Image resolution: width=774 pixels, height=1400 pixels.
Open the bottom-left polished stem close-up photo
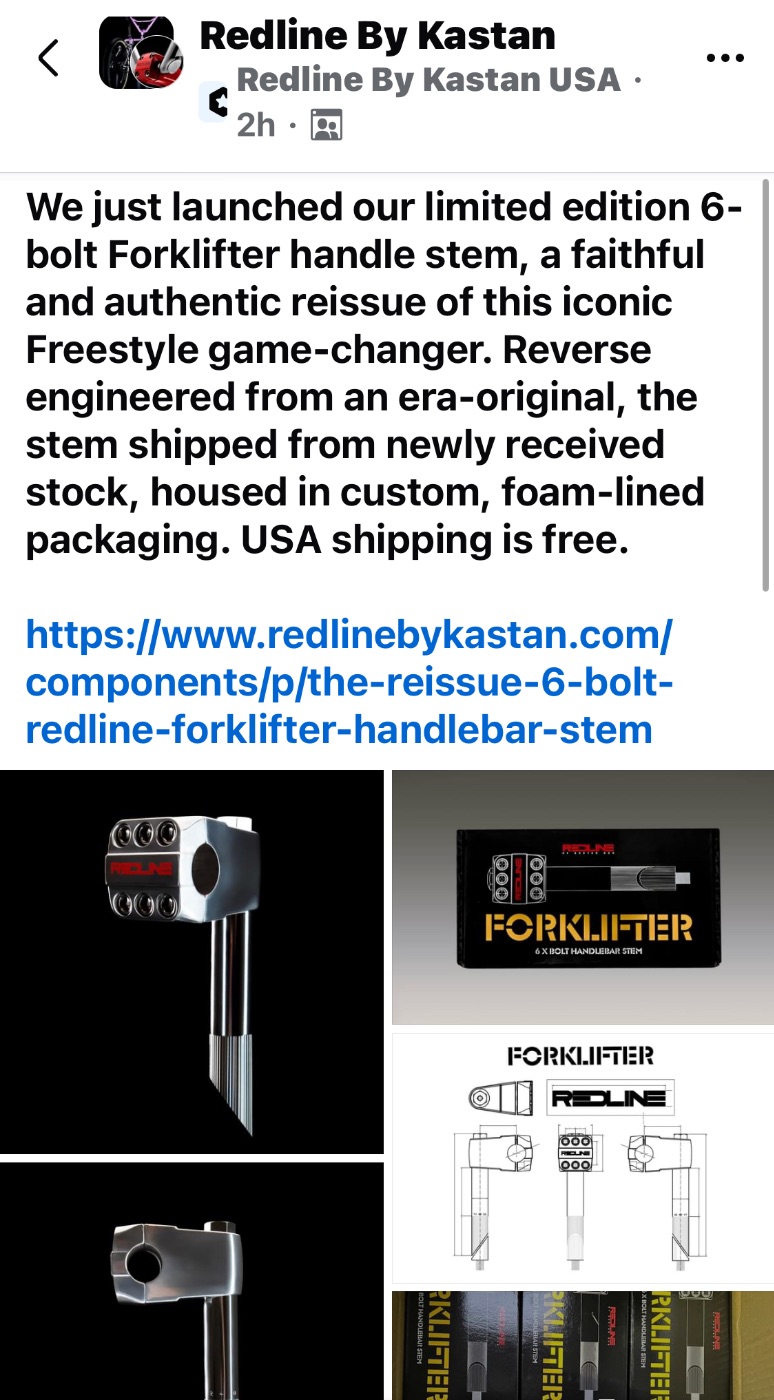[192, 1280]
